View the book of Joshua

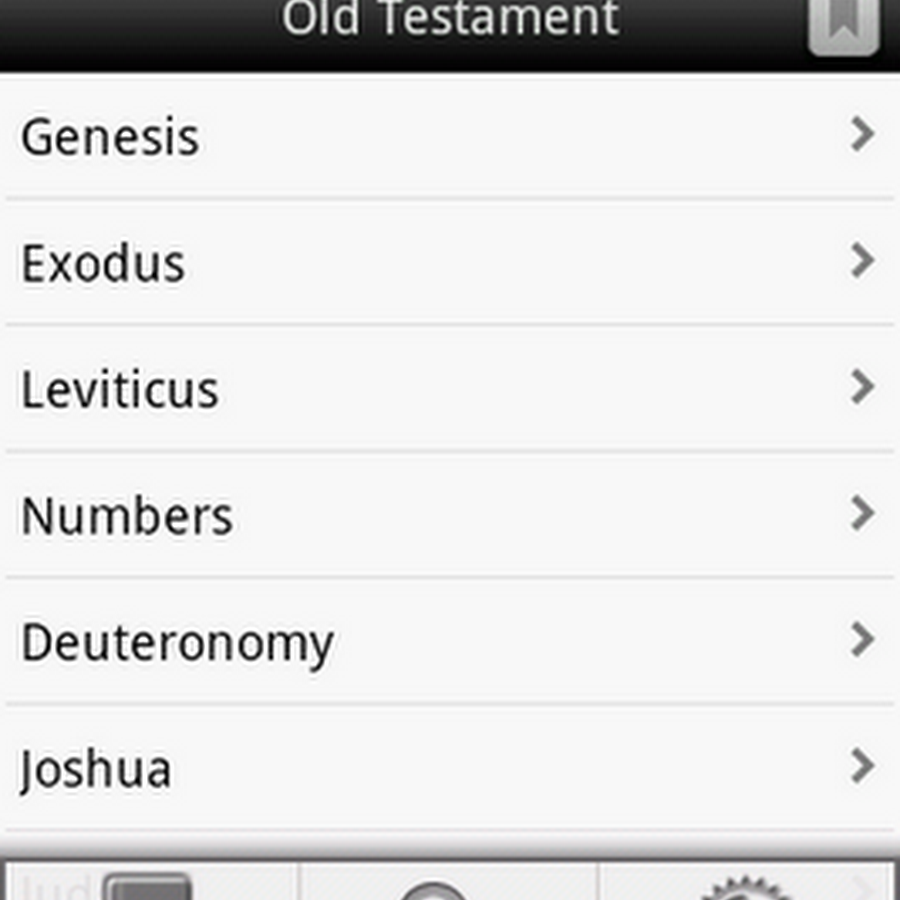click(x=448, y=768)
